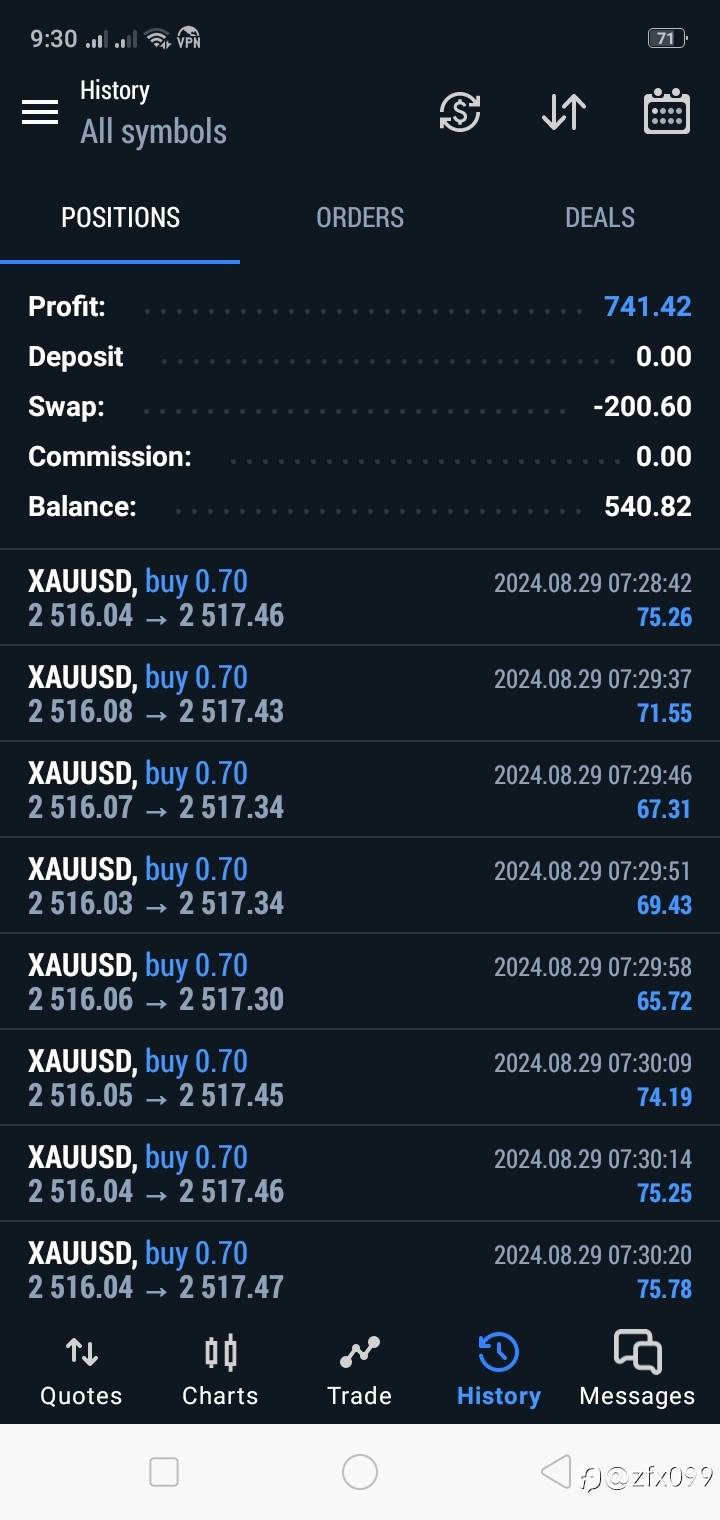Open recent apps with square button

(164, 1472)
